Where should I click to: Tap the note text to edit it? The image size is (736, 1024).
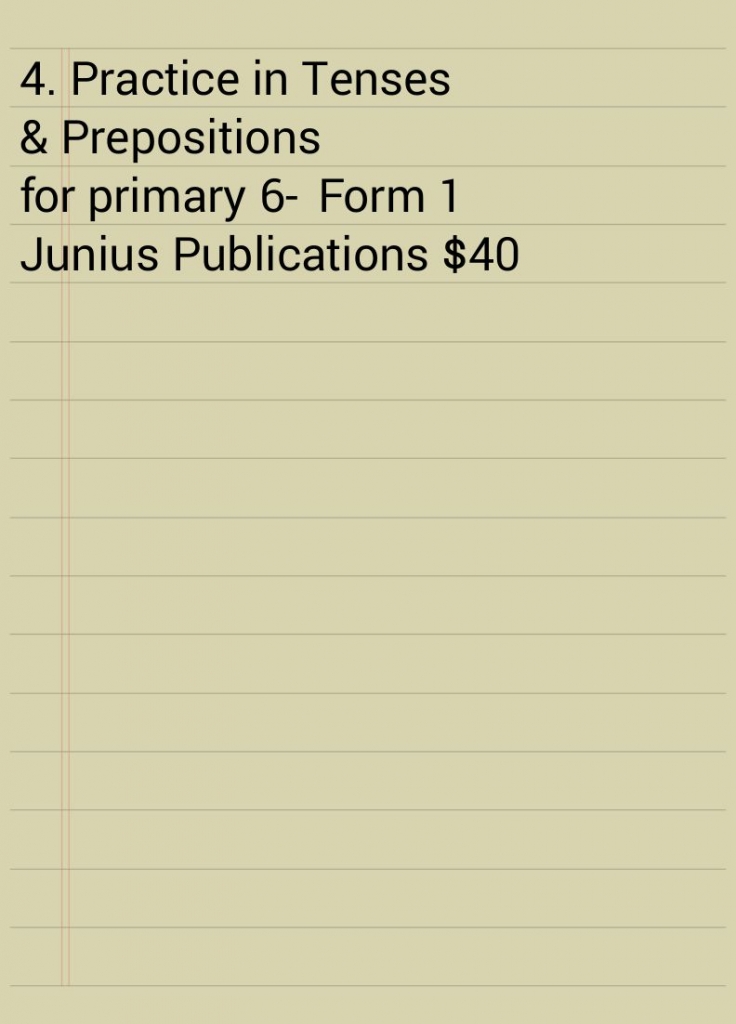point(269,167)
